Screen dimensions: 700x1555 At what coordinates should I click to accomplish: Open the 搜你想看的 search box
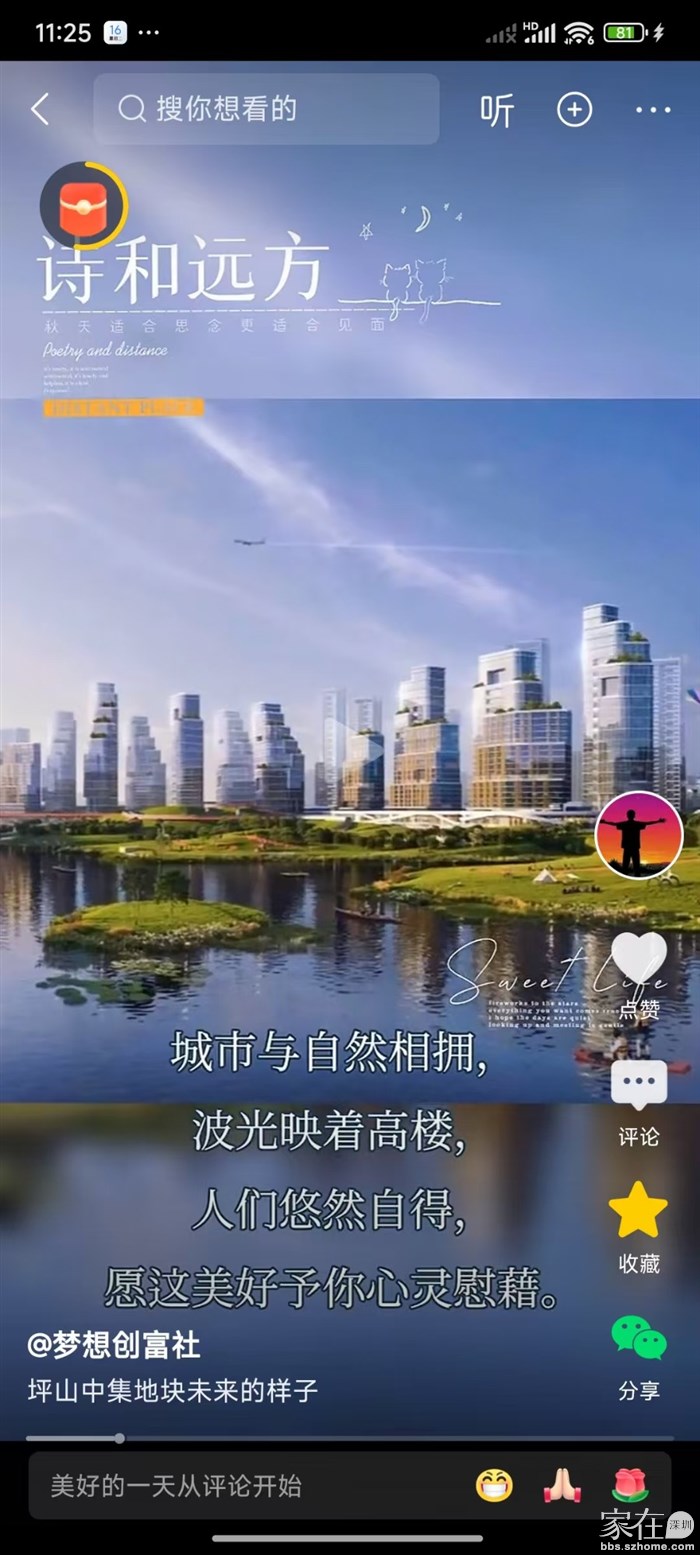266,109
